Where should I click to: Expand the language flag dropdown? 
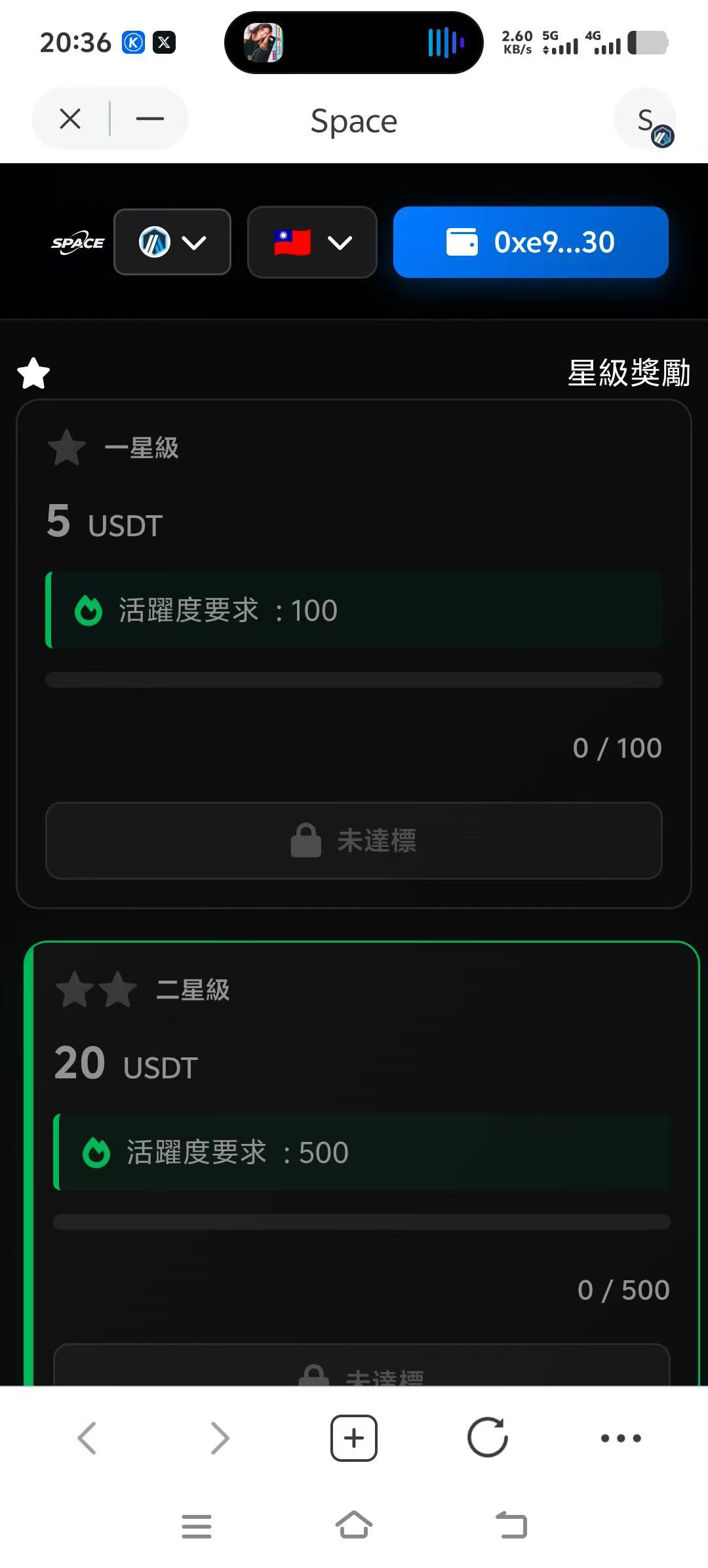[x=312, y=243]
